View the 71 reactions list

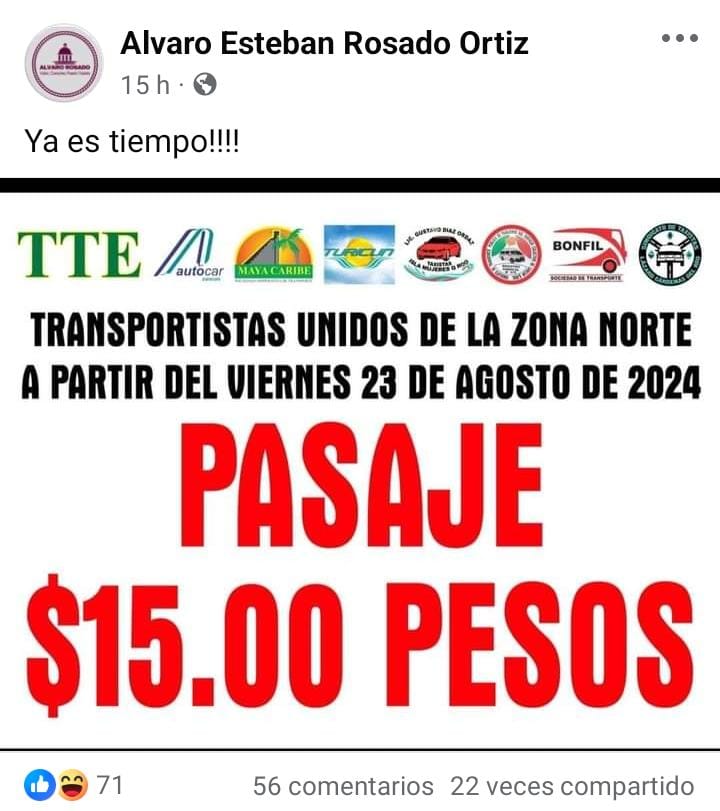click(74, 786)
